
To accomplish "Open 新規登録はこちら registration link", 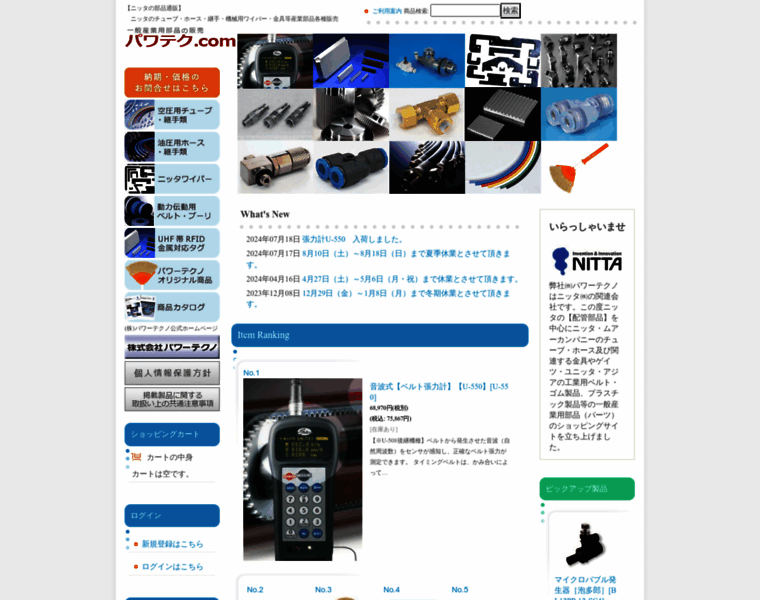I will tap(172, 544).
